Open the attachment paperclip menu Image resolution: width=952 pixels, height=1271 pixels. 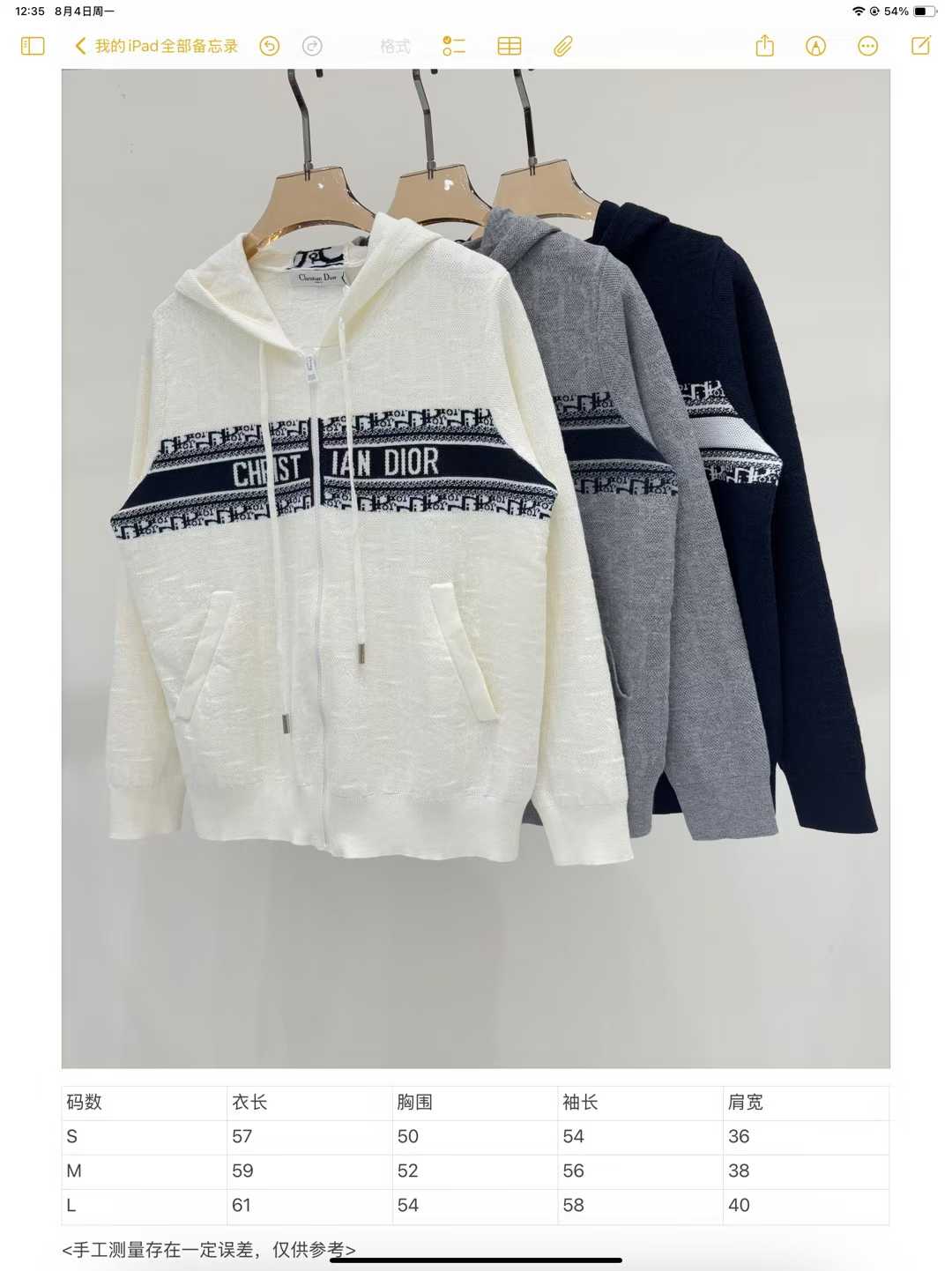pos(563,46)
